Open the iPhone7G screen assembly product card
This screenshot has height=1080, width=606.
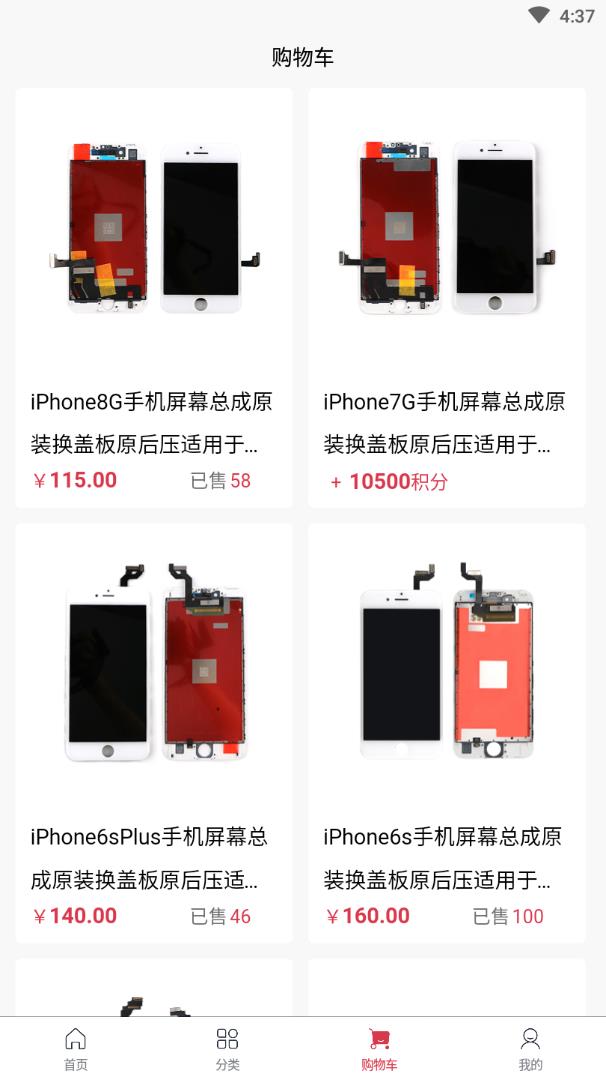446,298
